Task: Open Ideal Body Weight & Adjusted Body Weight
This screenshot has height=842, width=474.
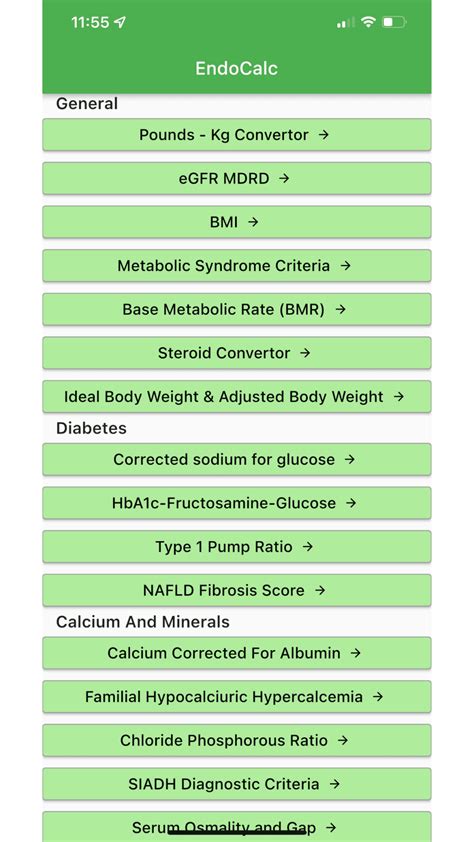Action: click(x=237, y=396)
